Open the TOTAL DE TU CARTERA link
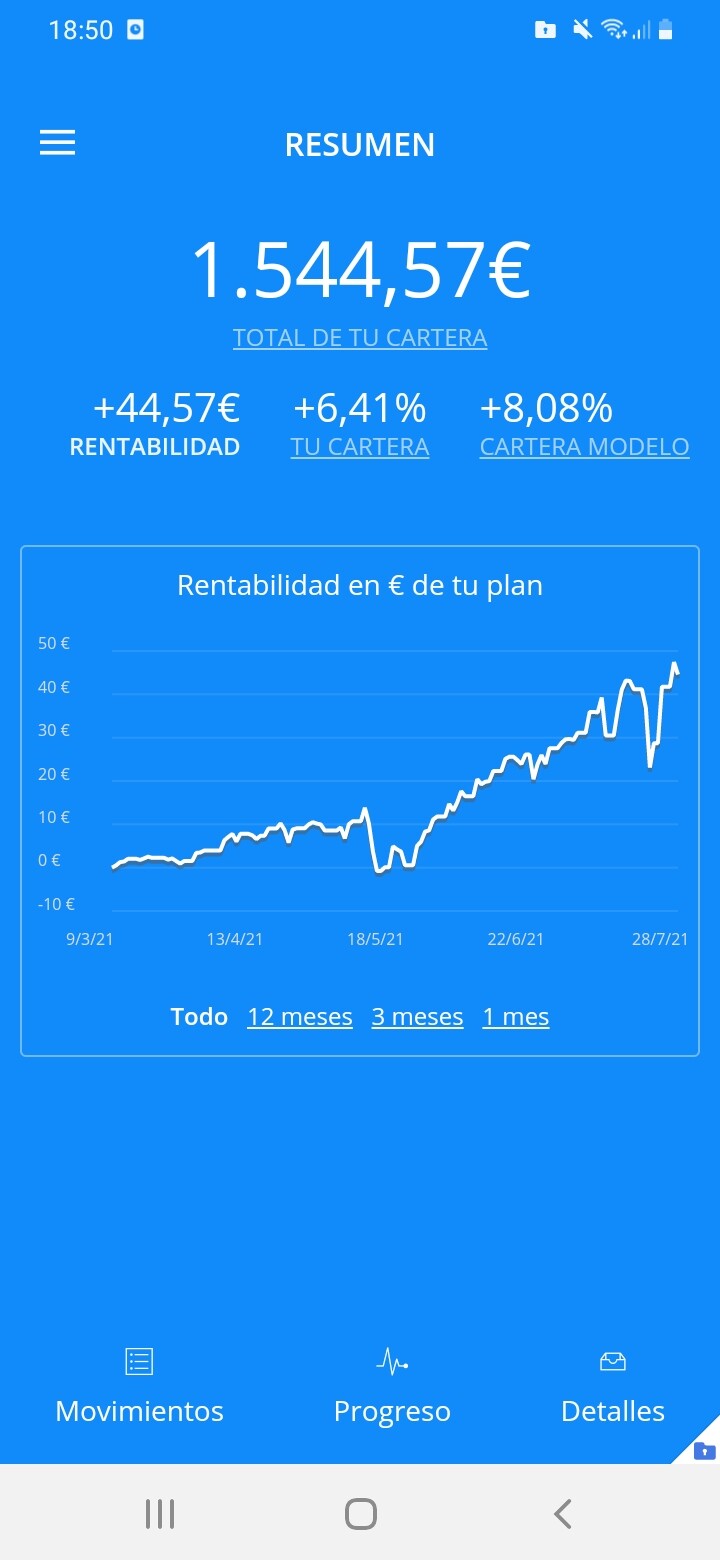Screen dimensions: 720x1560 (360, 338)
